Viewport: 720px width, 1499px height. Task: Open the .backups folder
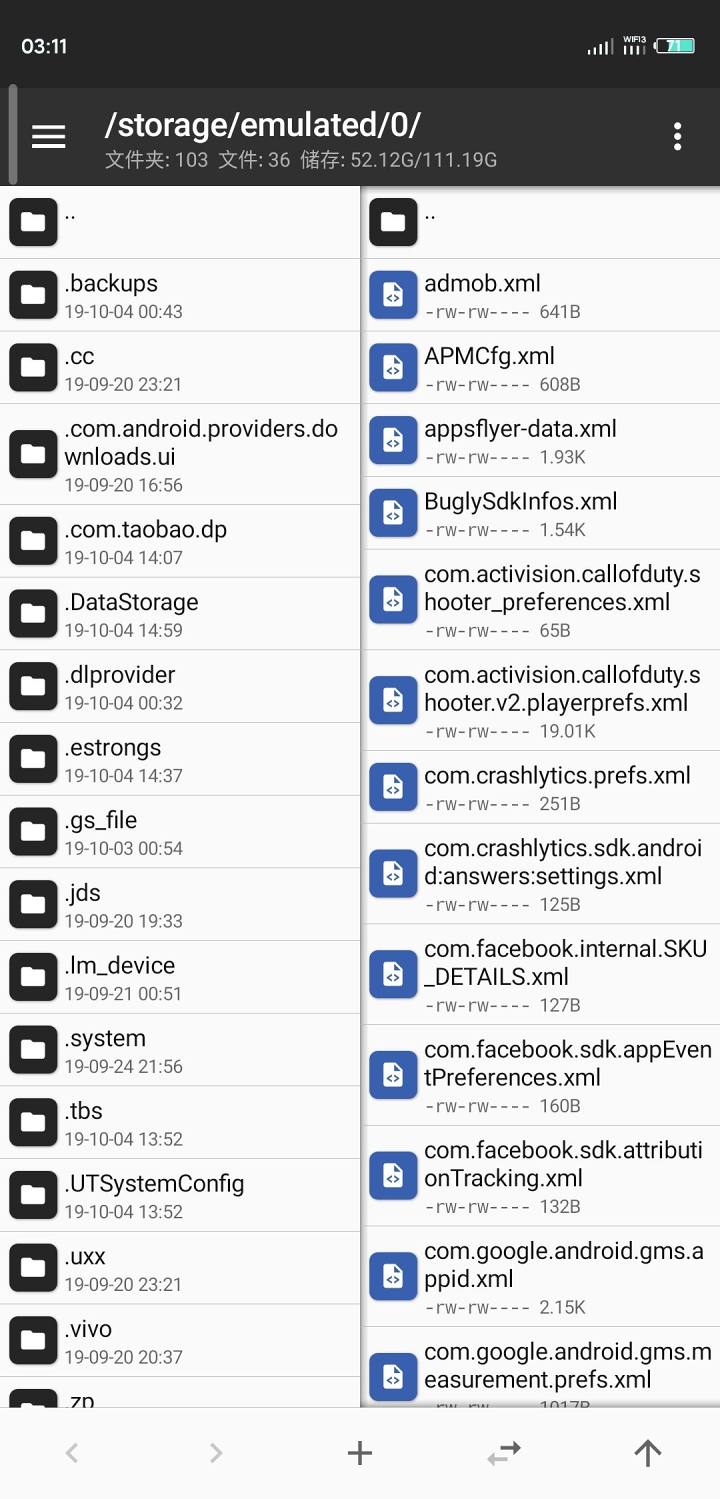click(x=180, y=295)
